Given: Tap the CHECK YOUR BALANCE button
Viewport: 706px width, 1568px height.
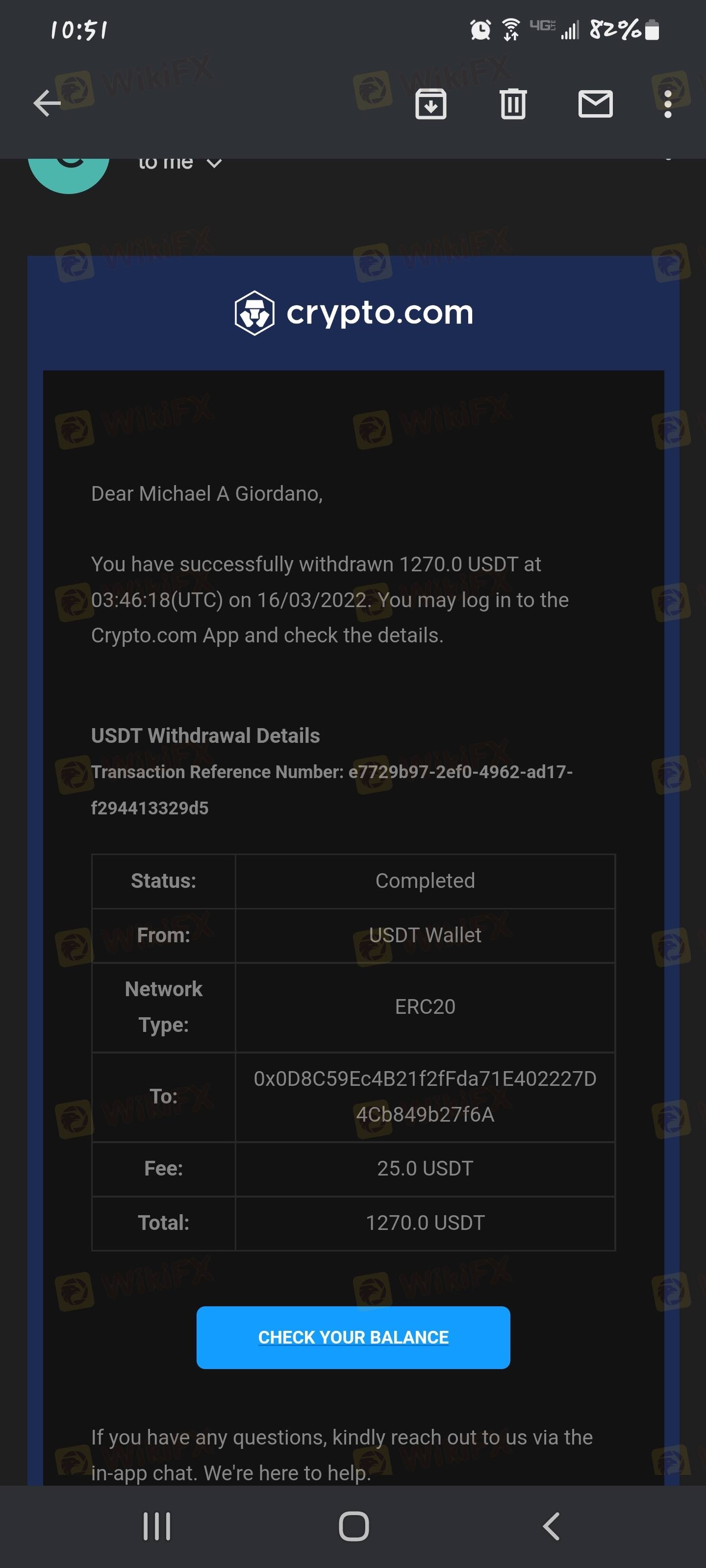Looking at the screenshot, I should (353, 1337).
